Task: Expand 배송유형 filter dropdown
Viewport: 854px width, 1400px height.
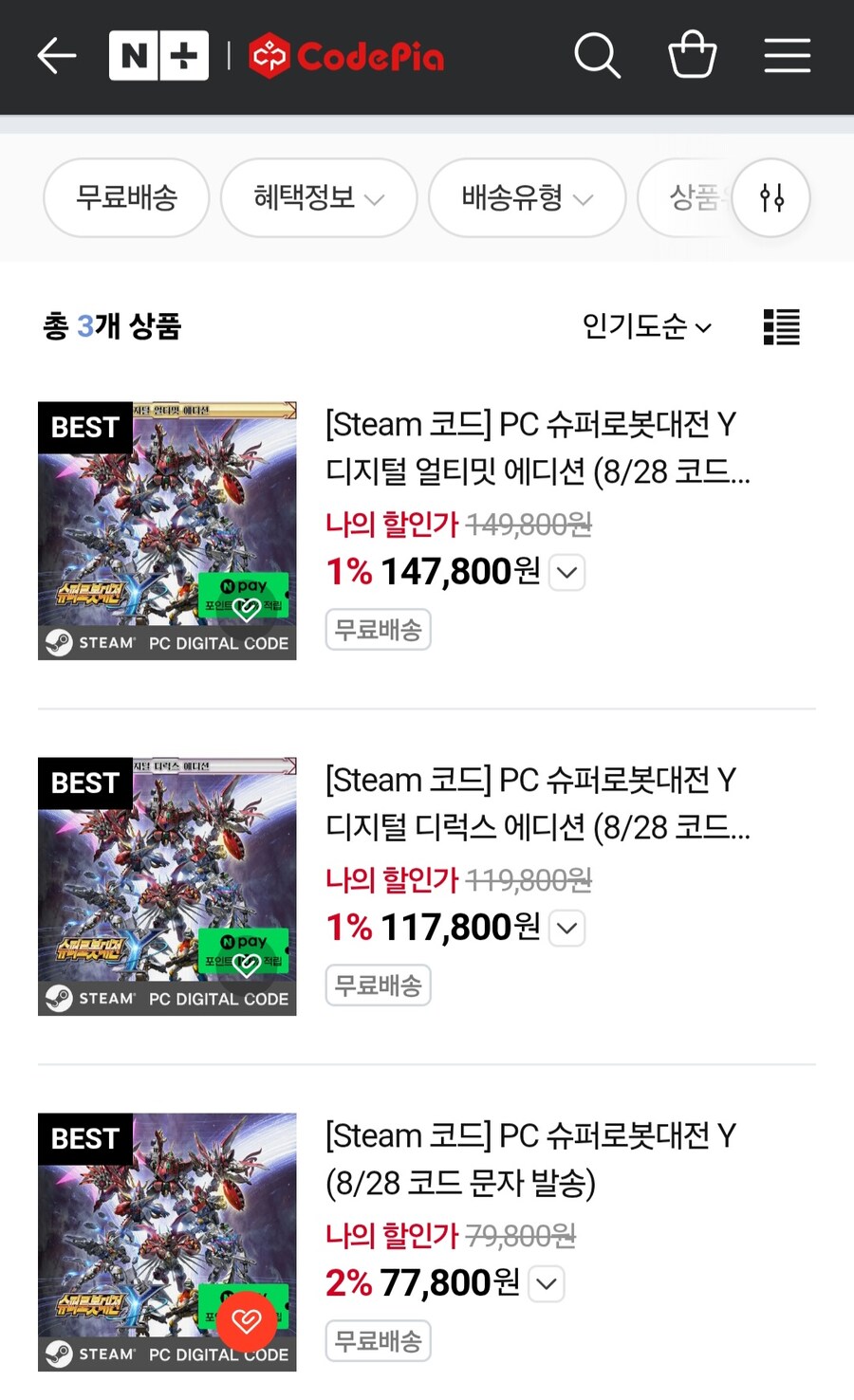Action: point(527,198)
